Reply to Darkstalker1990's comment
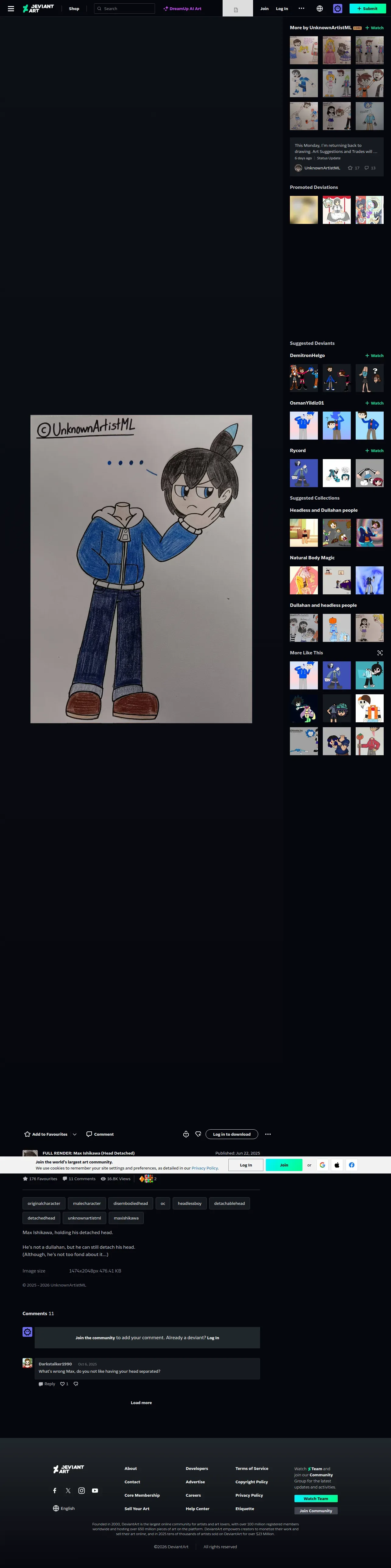391x1568 pixels. click(47, 1384)
